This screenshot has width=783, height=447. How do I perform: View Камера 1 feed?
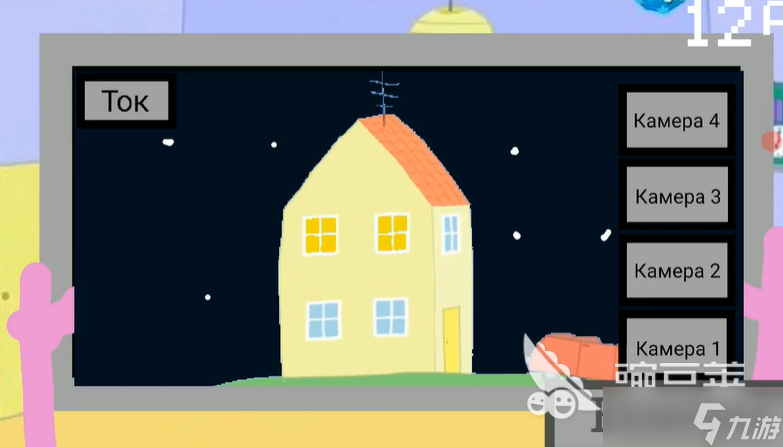[677, 347]
